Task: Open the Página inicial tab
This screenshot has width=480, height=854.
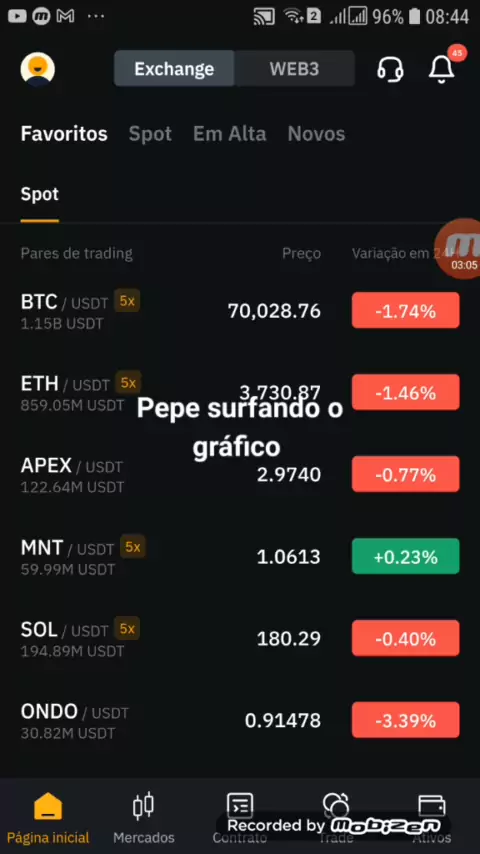Action: click(48, 818)
